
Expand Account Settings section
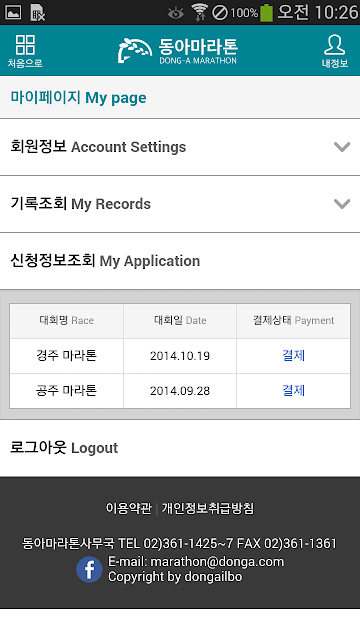tap(180, 147)
